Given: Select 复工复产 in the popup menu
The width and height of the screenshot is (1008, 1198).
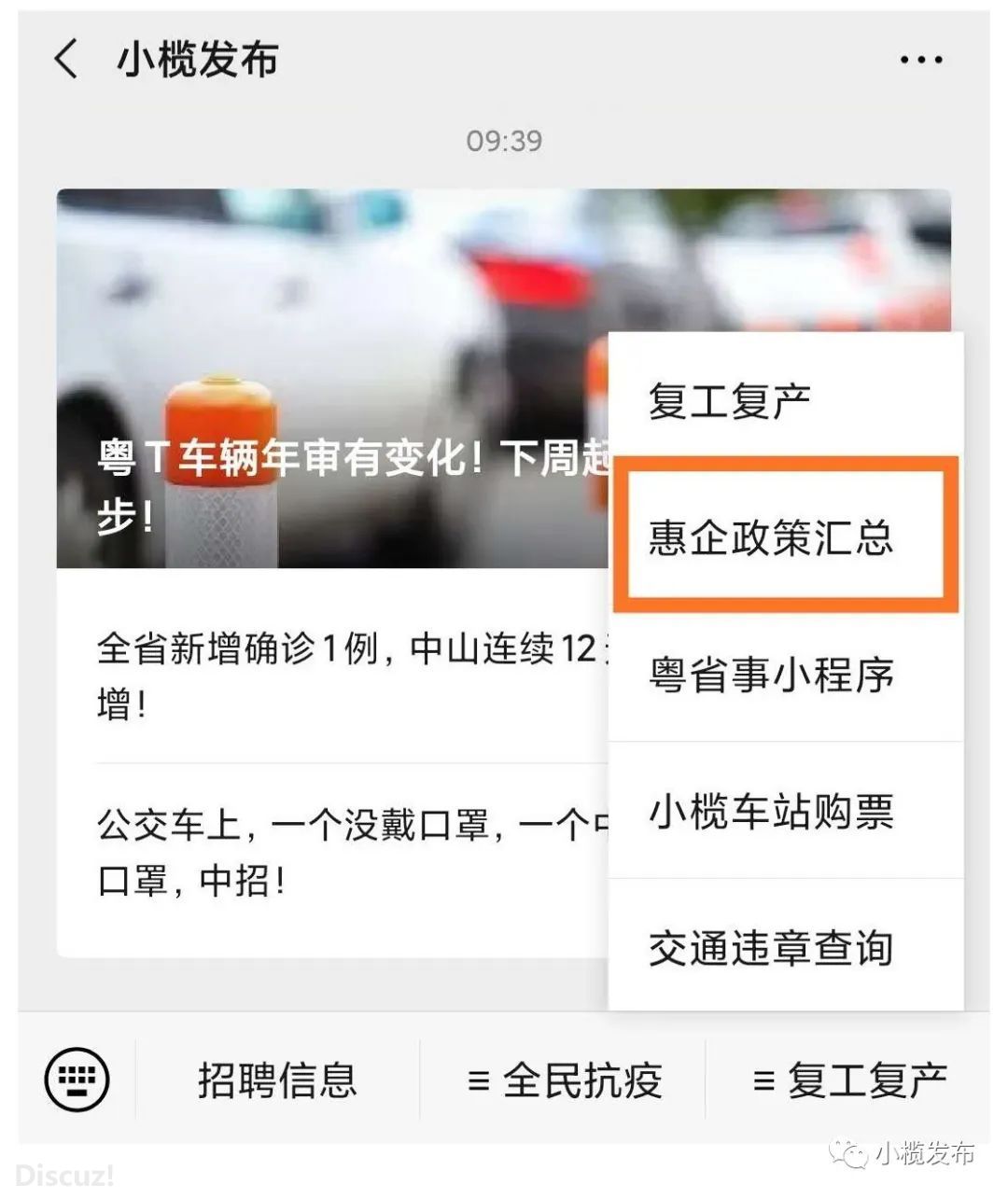Looking at the screenshot, I should click(x=785, y=401).
